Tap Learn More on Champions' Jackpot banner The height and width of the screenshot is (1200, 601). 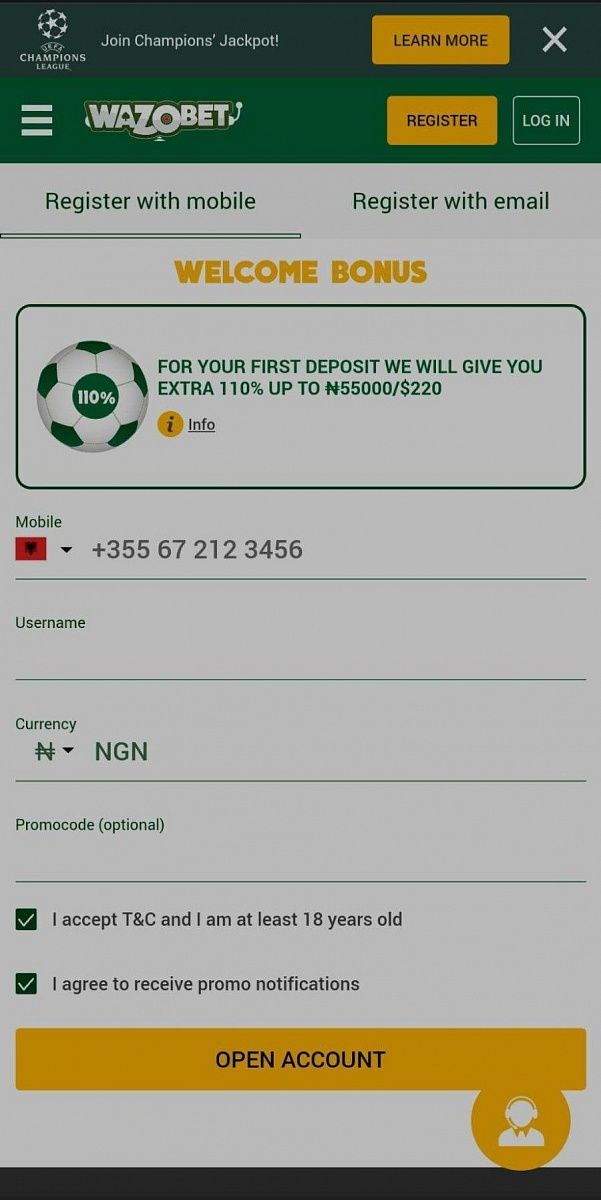pos(440,40)
